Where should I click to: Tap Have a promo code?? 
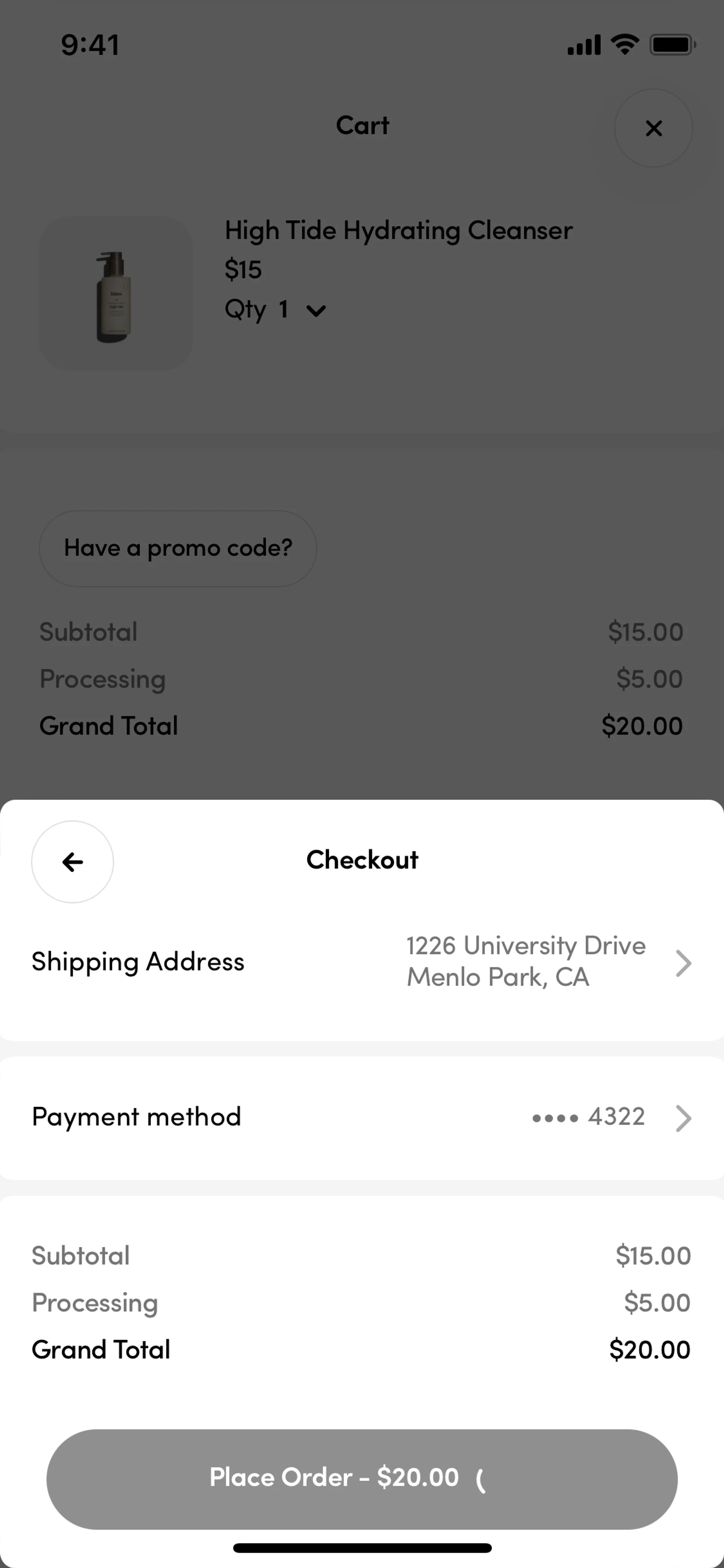point(178,548)
